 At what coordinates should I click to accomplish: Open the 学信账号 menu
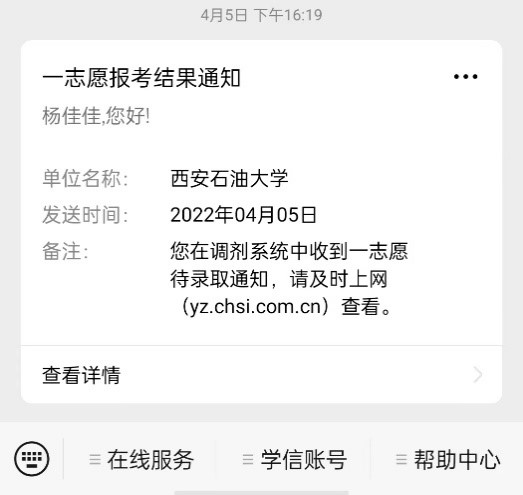(x=295, y=460)
